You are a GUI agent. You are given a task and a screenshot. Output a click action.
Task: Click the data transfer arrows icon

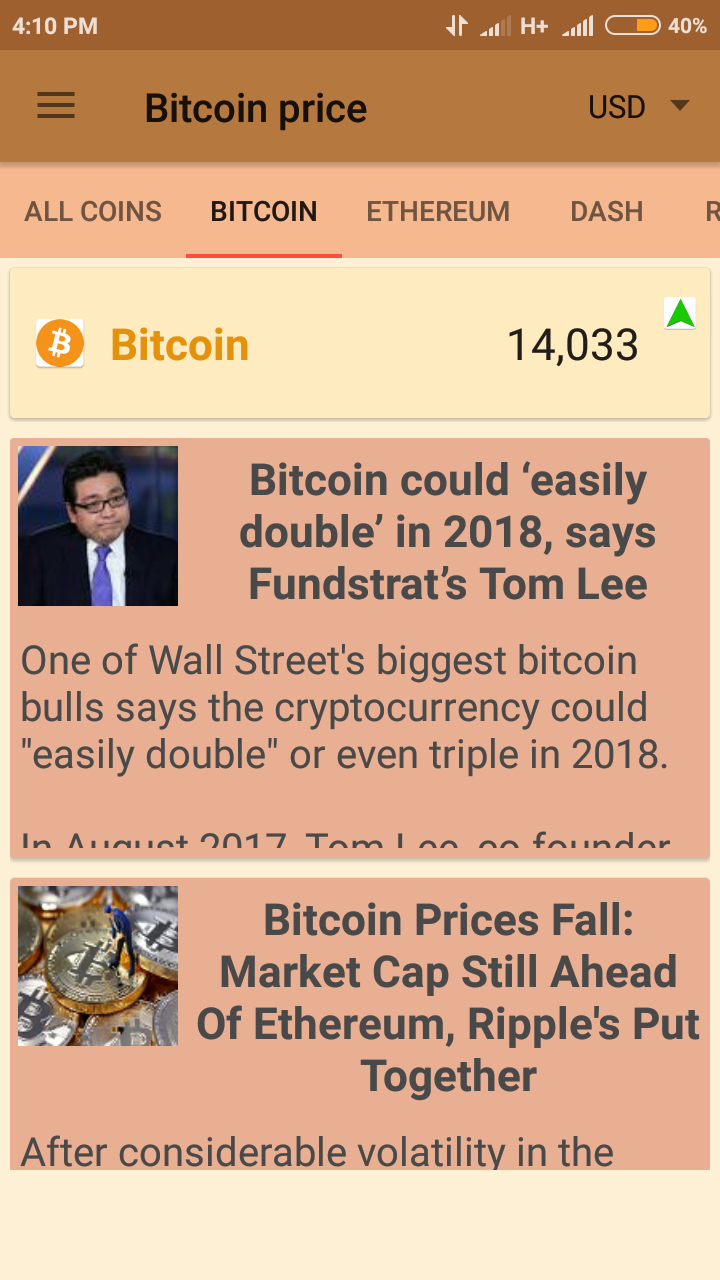(x=456, y=26)
